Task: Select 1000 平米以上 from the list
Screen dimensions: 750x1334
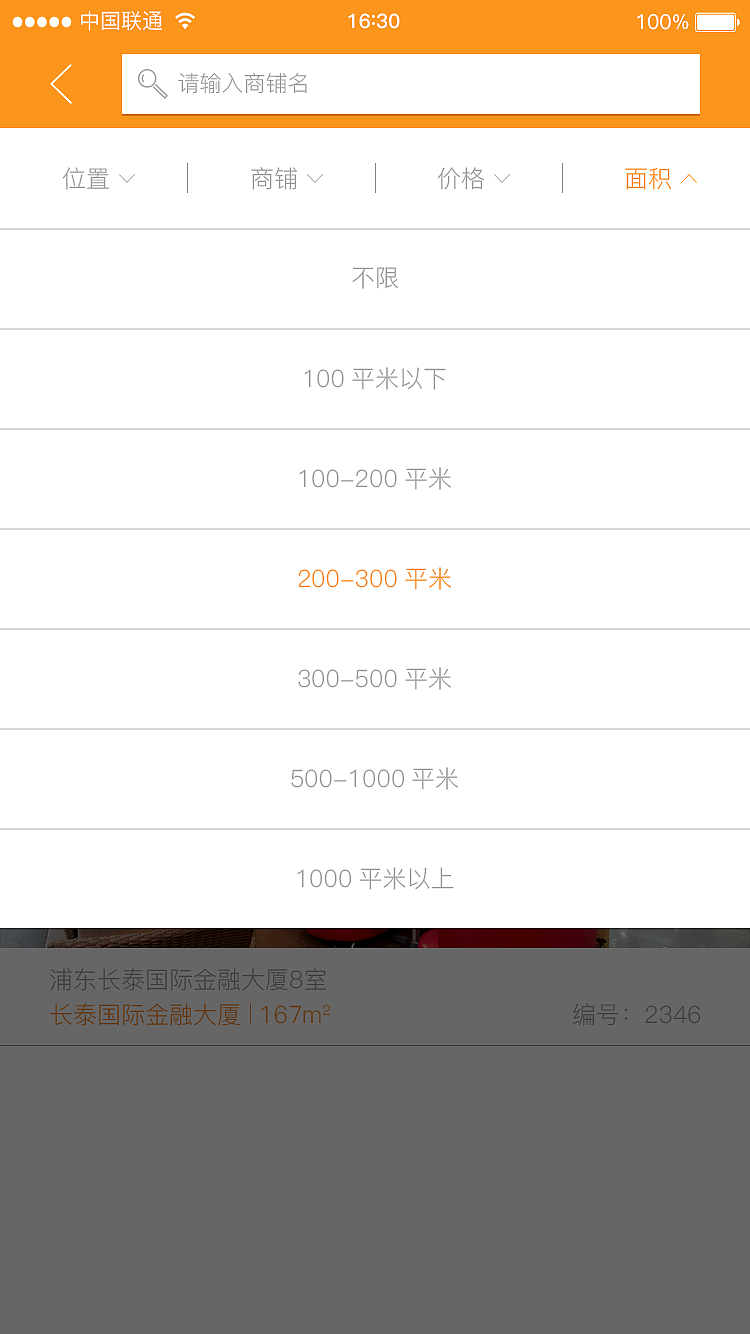Action: coord(375,878)
